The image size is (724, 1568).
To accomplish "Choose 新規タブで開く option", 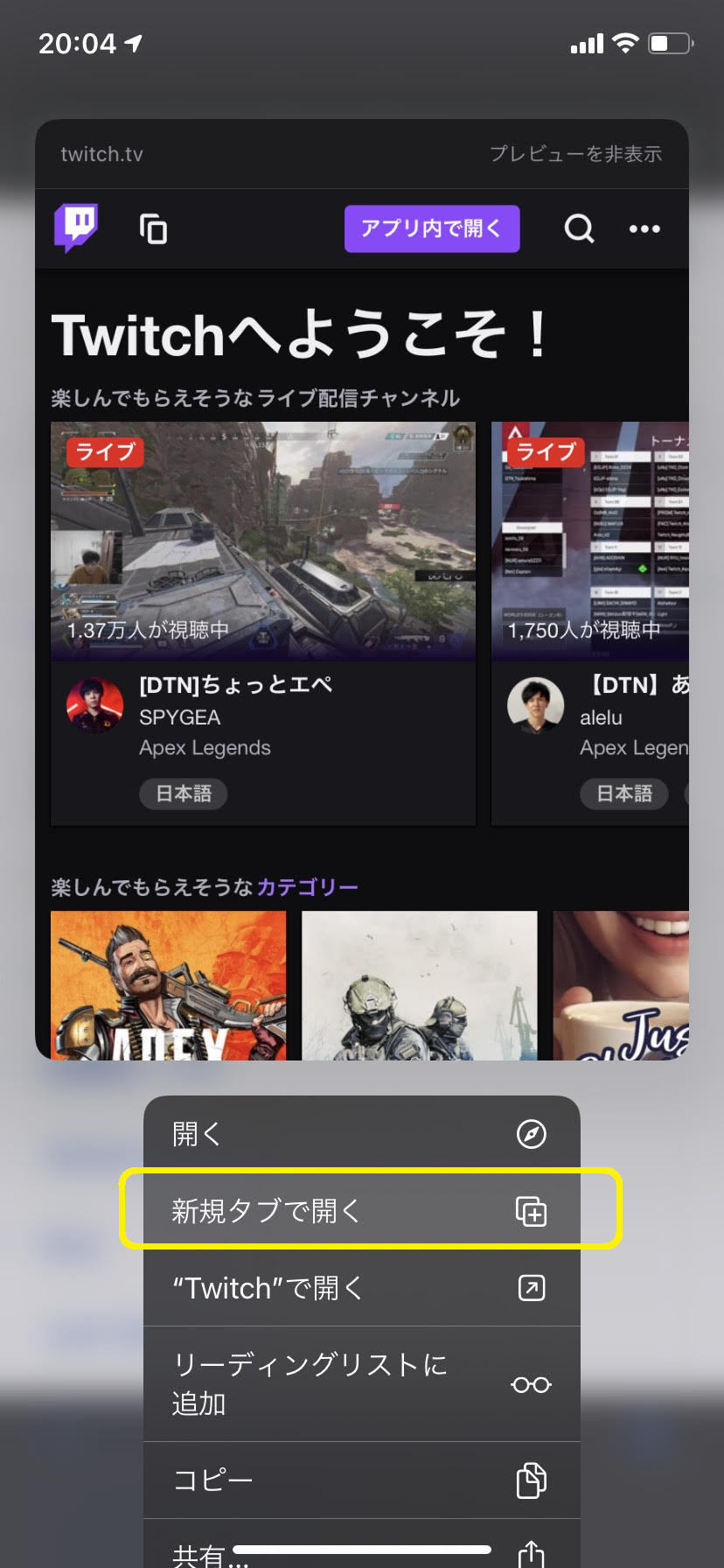I will pos(361,1211).
